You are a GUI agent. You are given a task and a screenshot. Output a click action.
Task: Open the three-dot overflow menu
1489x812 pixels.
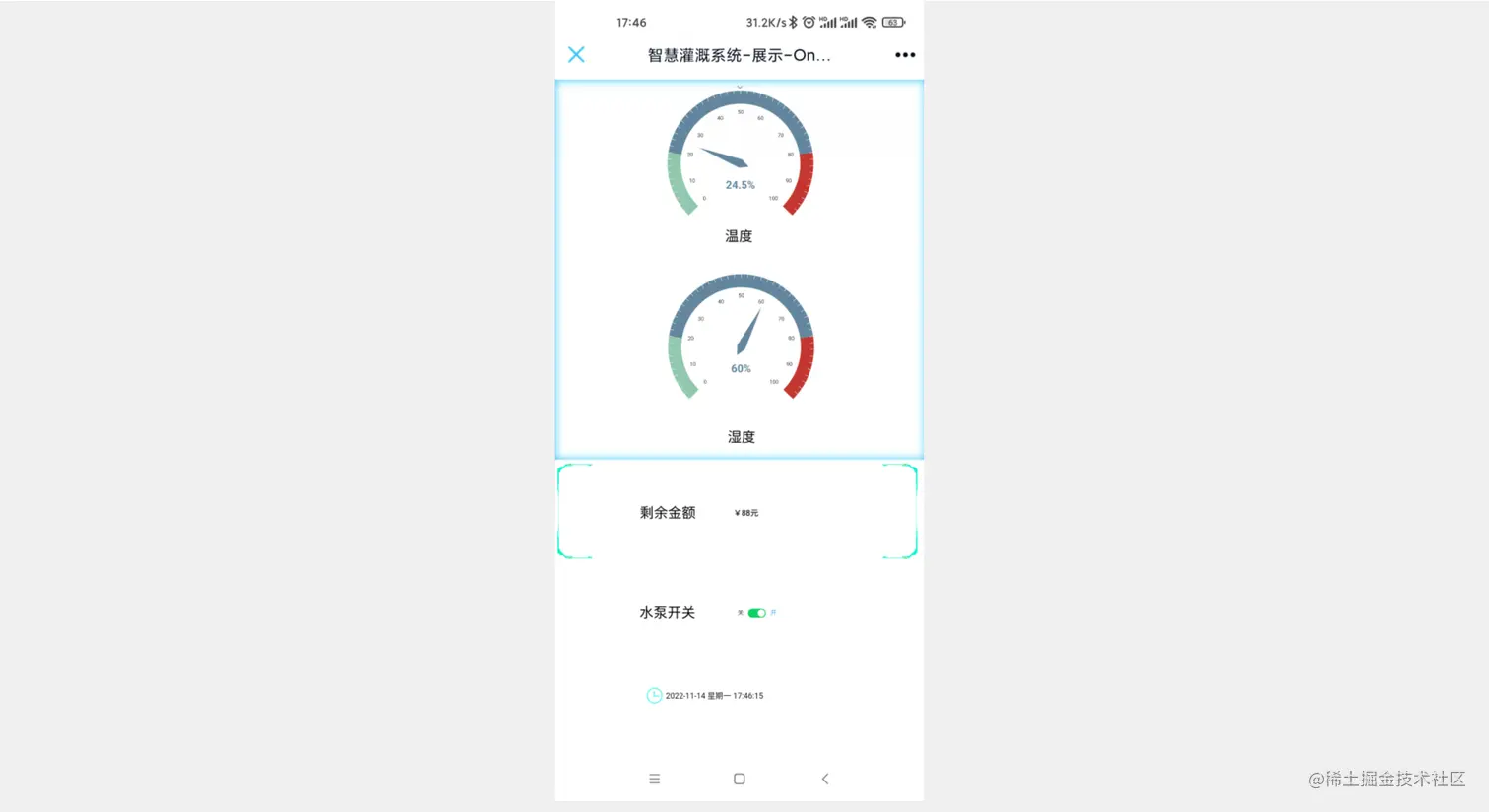[x=905, y=55]
